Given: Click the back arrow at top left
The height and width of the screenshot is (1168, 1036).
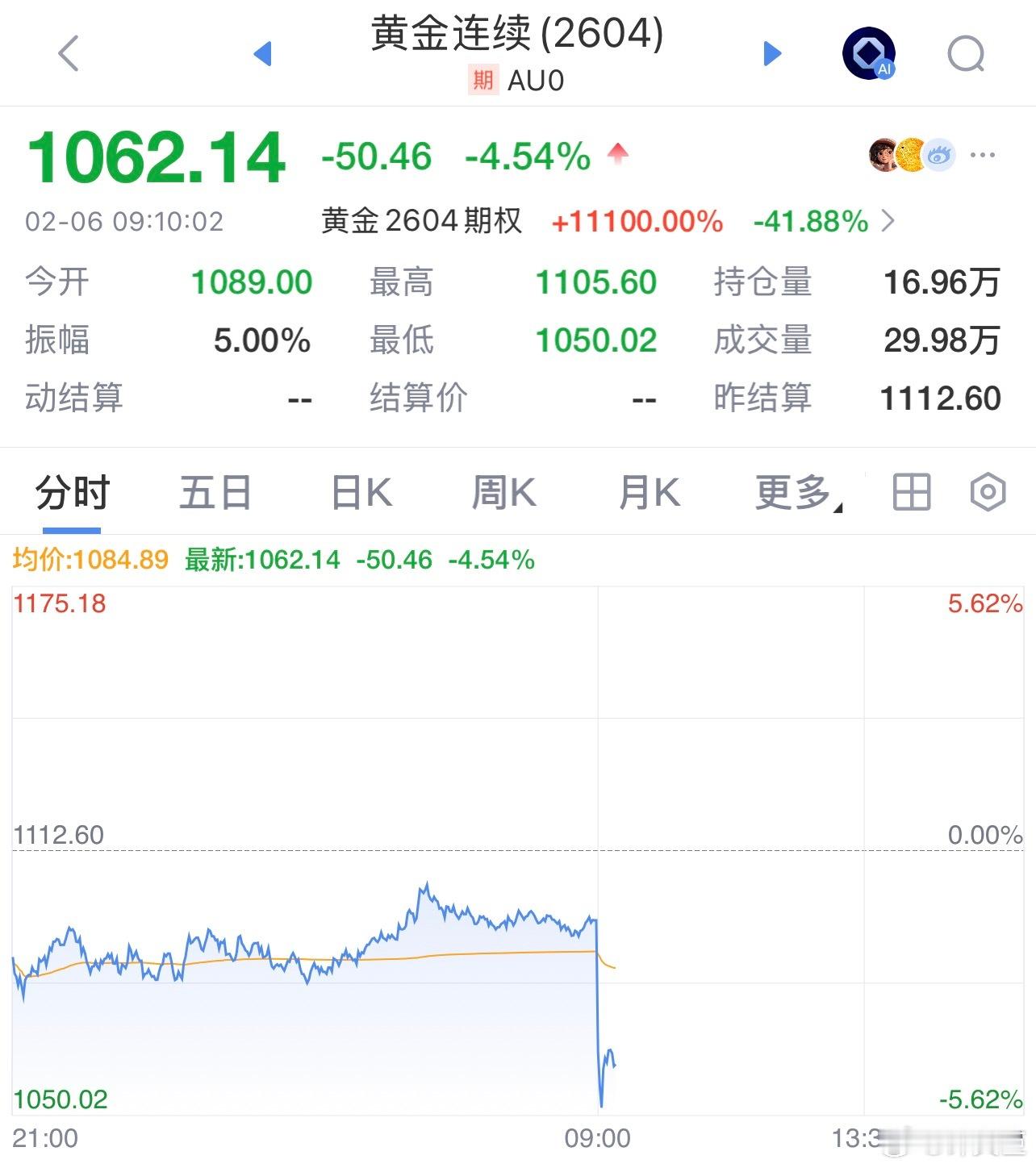Looking at the screenshot, I should (x=68, y=53).
